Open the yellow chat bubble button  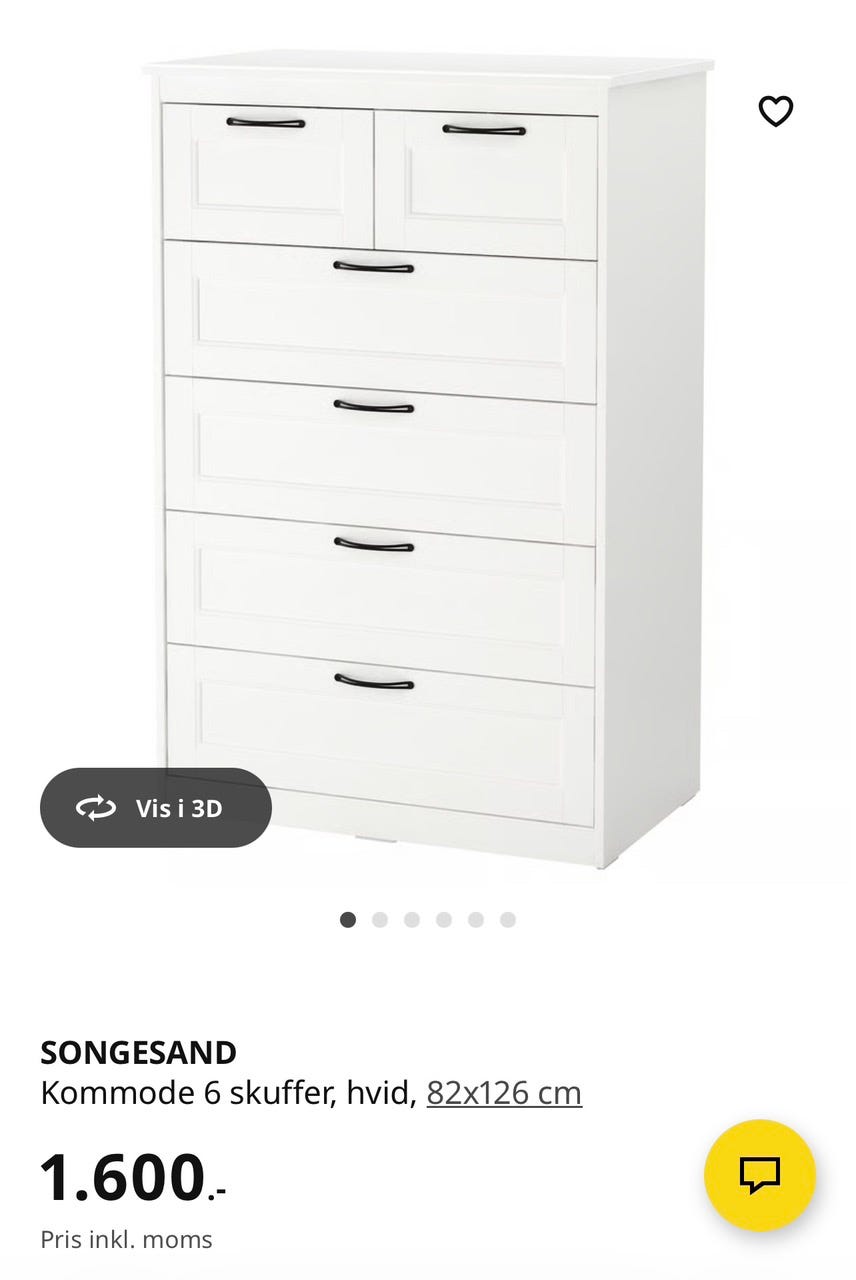[759, 1175]
